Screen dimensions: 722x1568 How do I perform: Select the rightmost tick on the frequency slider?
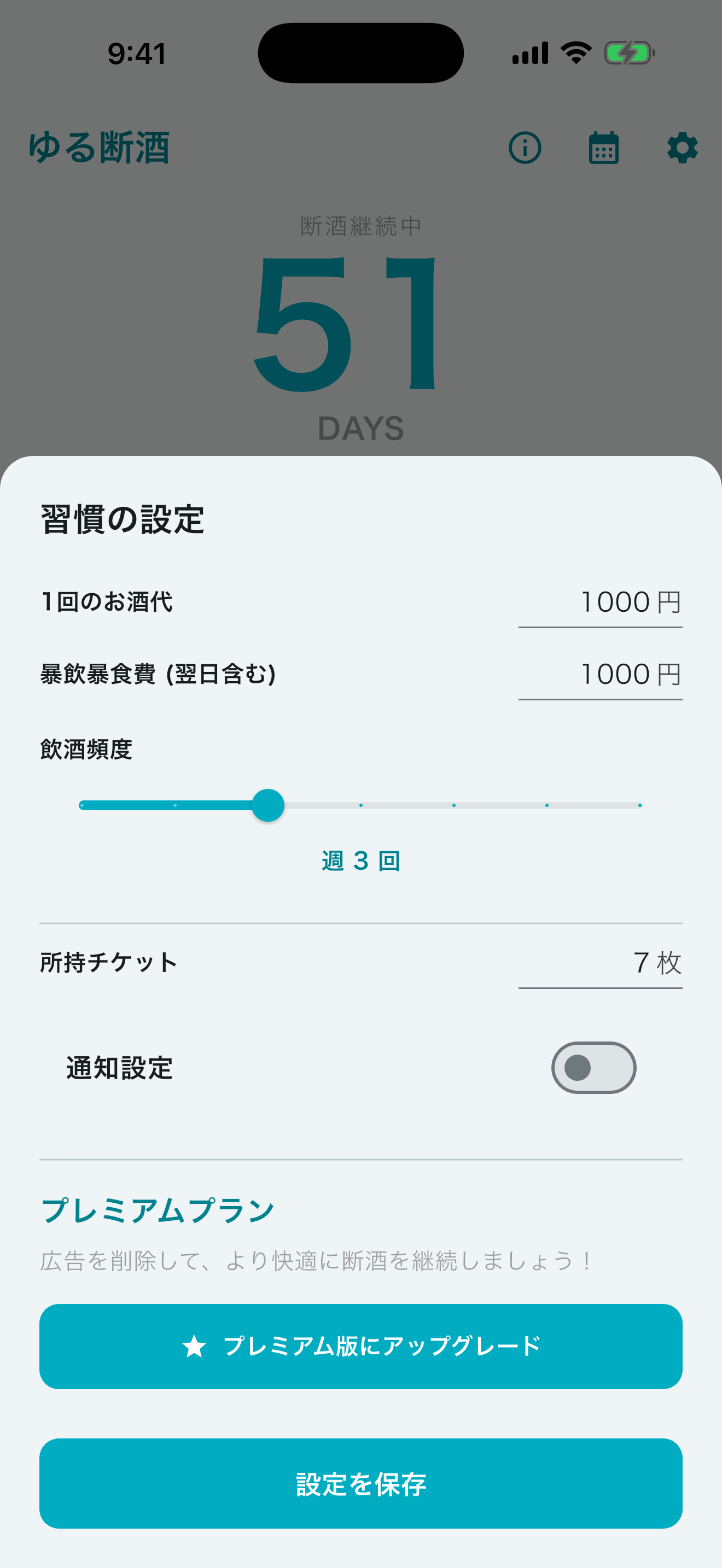click(640, 805)
